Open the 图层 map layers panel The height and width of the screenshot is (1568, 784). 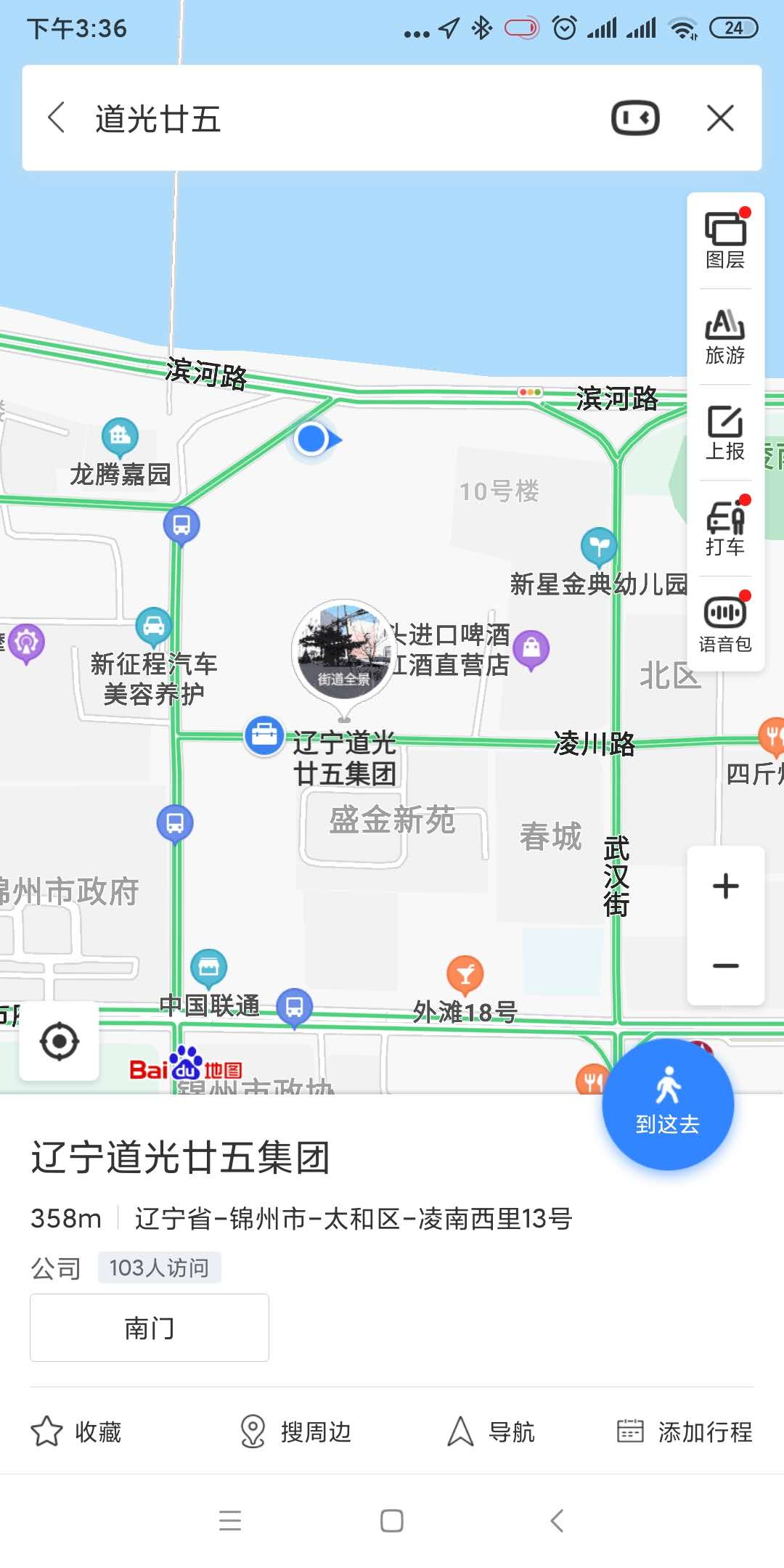[725, 240]
